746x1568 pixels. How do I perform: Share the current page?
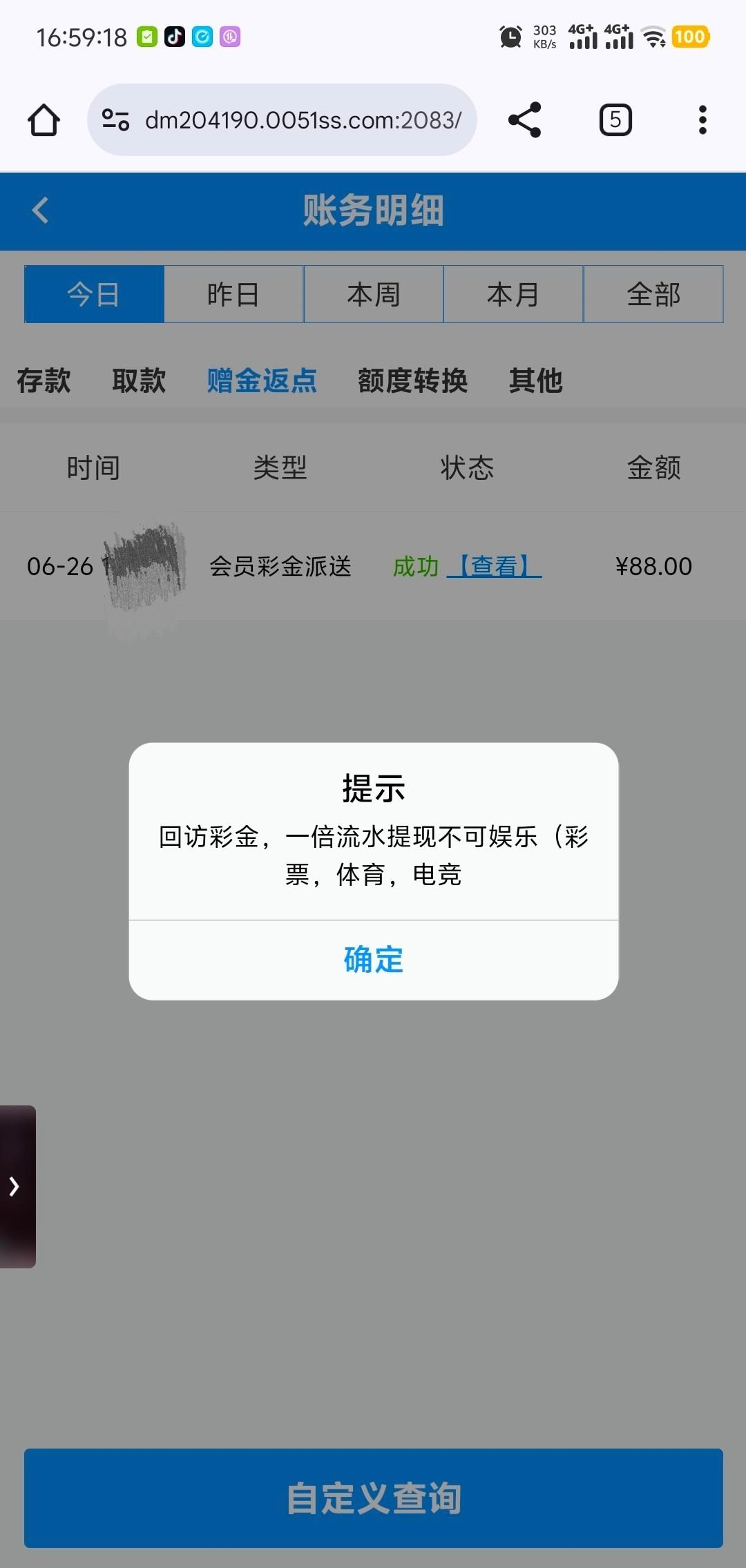click(524, 120)
